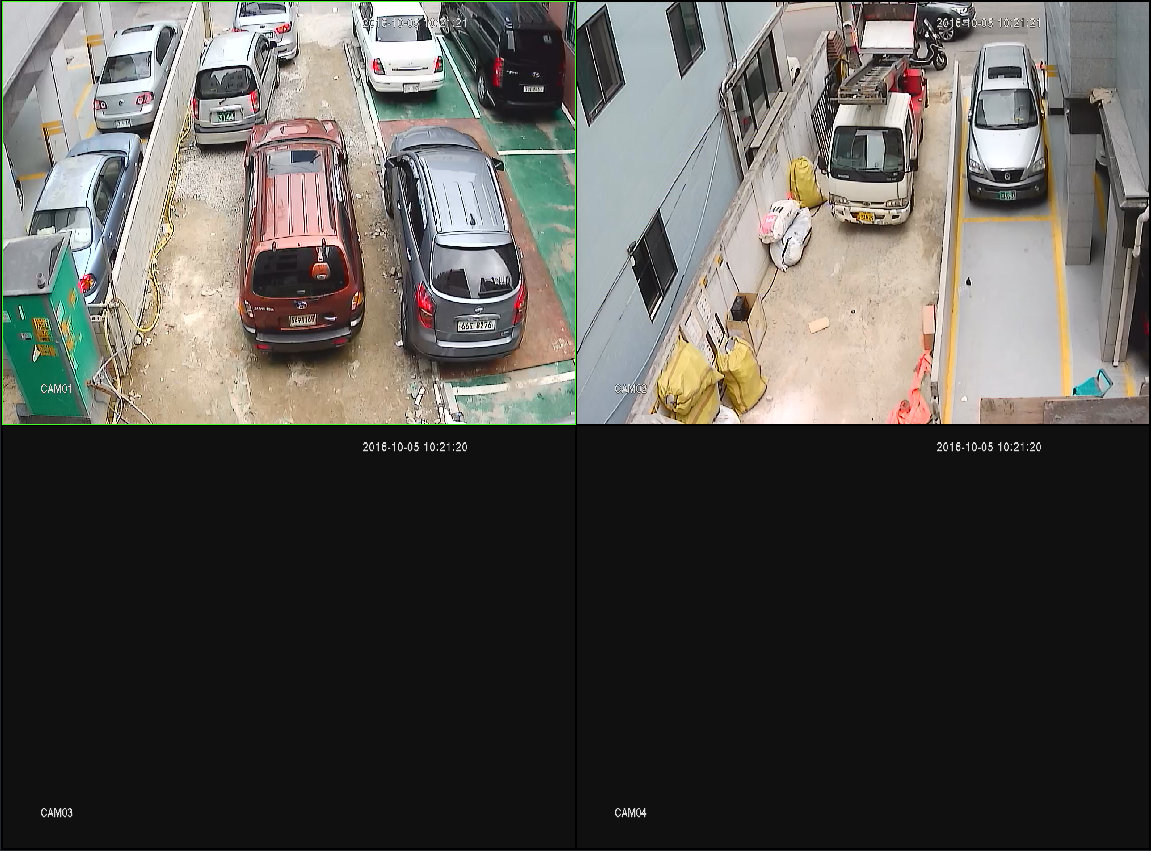The image size is (1151, 851).
Task: Open the CAM02 alley camera feed
Action: pos(863,212)
